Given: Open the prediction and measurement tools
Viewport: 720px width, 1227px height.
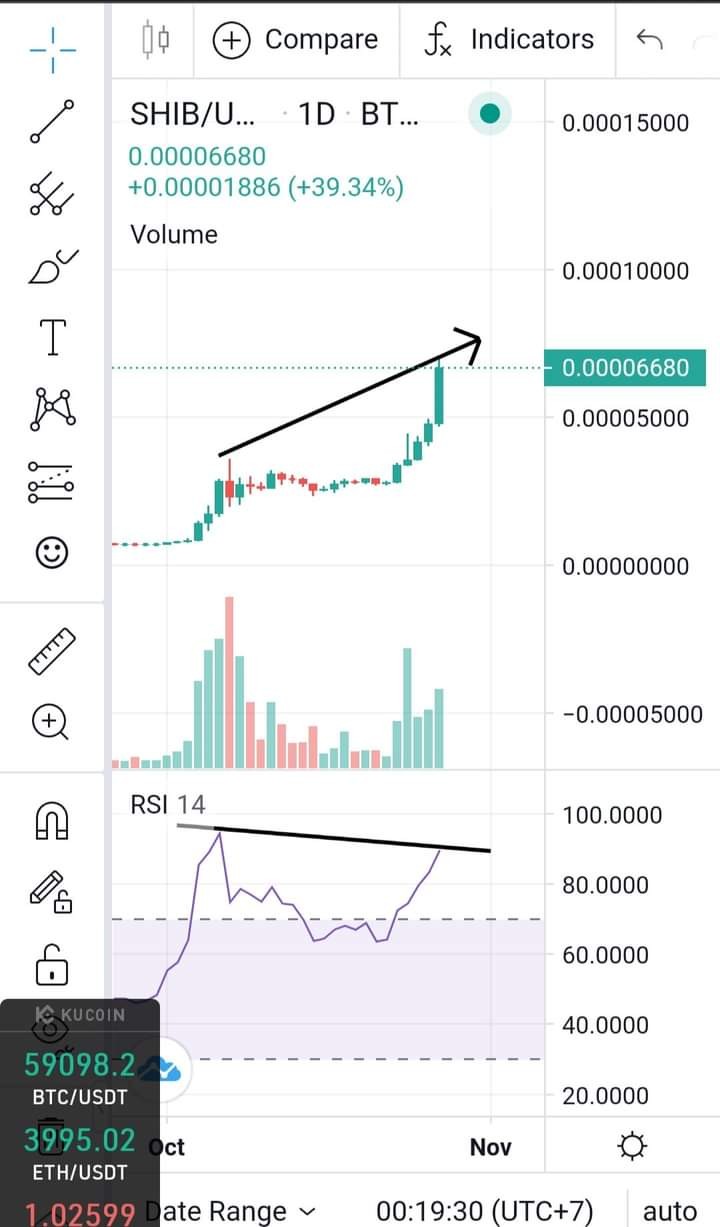Looking at the screenshot, I should tap(51, 481).
